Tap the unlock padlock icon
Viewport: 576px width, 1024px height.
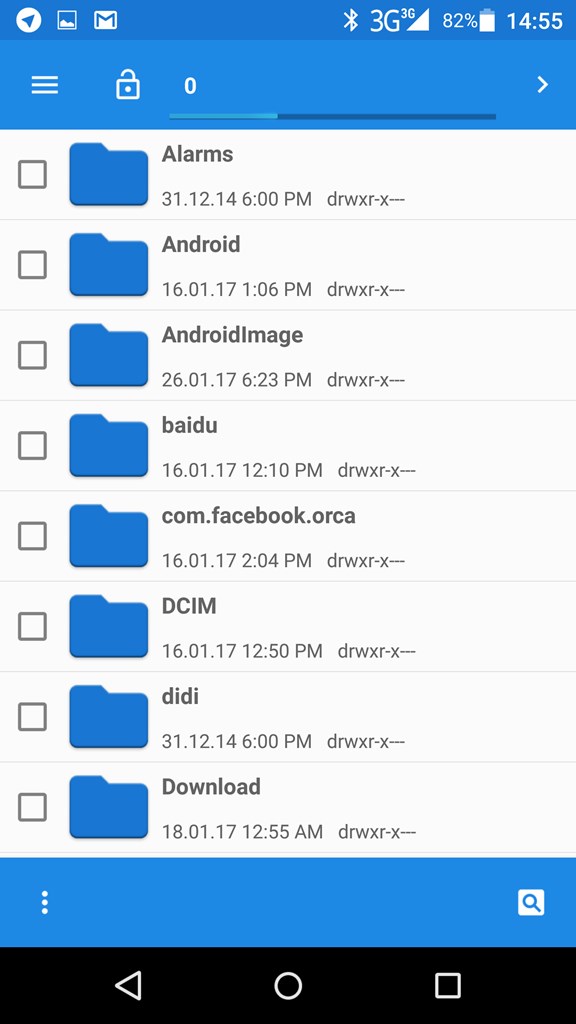(x=128, y=85)
